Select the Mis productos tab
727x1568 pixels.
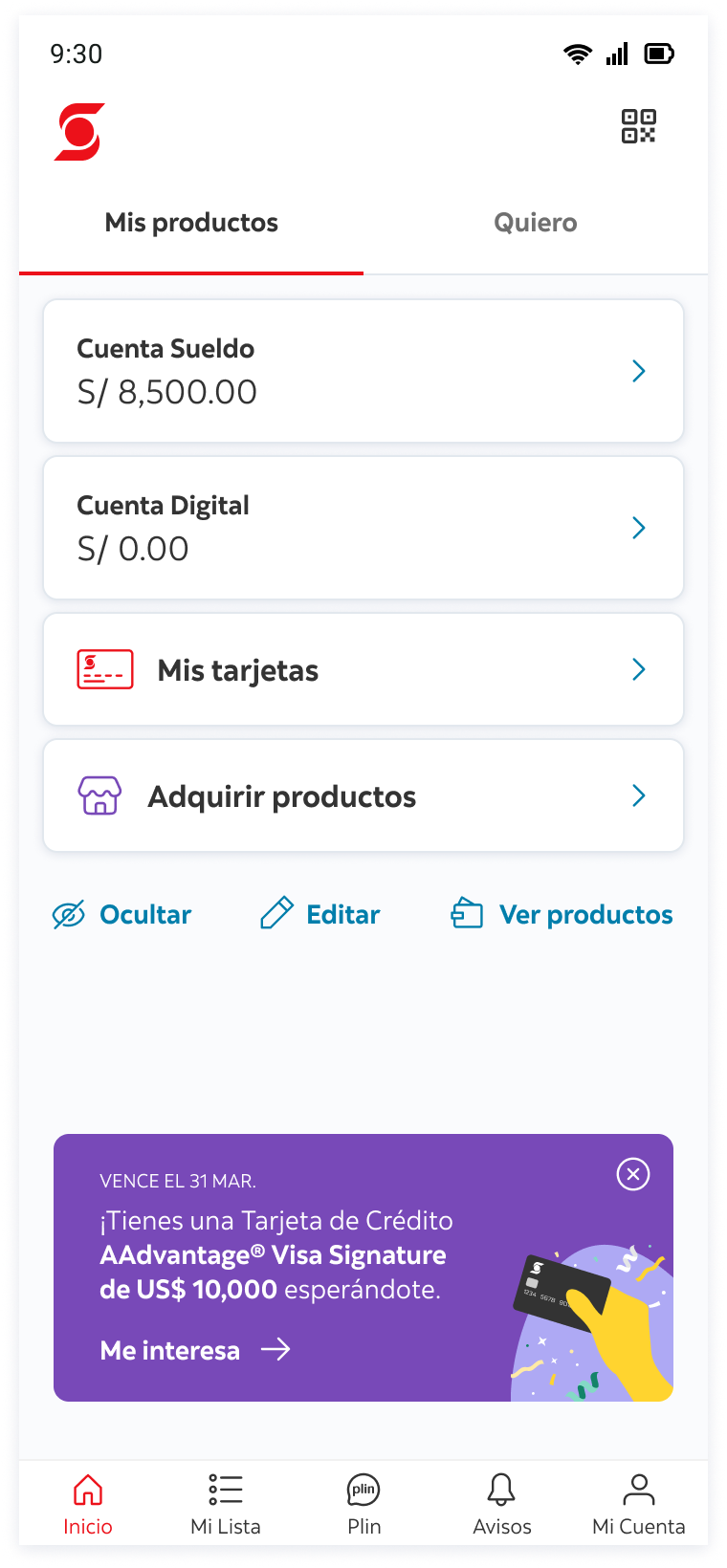[191, 223]
